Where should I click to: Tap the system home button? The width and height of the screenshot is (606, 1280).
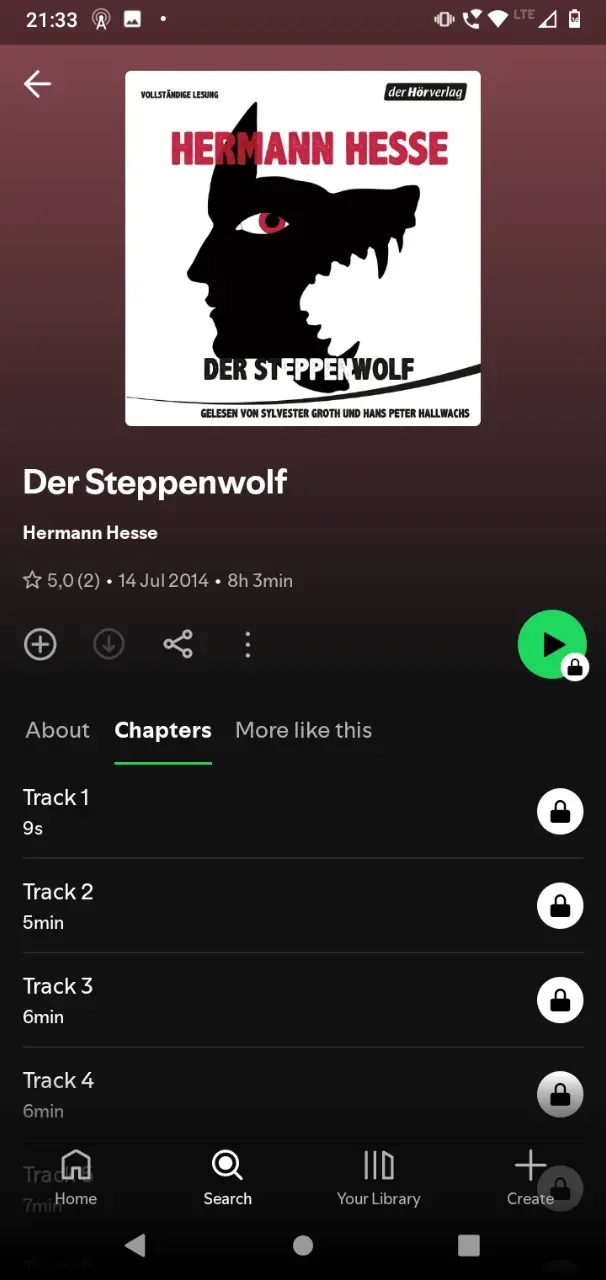(303, 1245)
